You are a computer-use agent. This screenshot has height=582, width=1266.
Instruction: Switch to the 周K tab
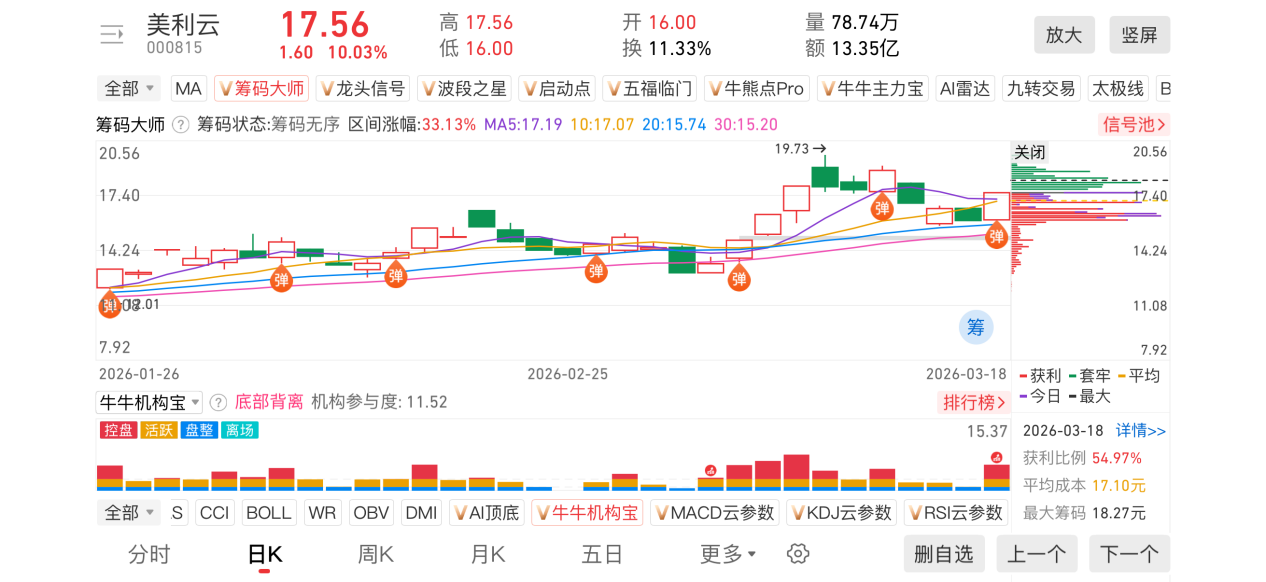(x=376, y=554)
